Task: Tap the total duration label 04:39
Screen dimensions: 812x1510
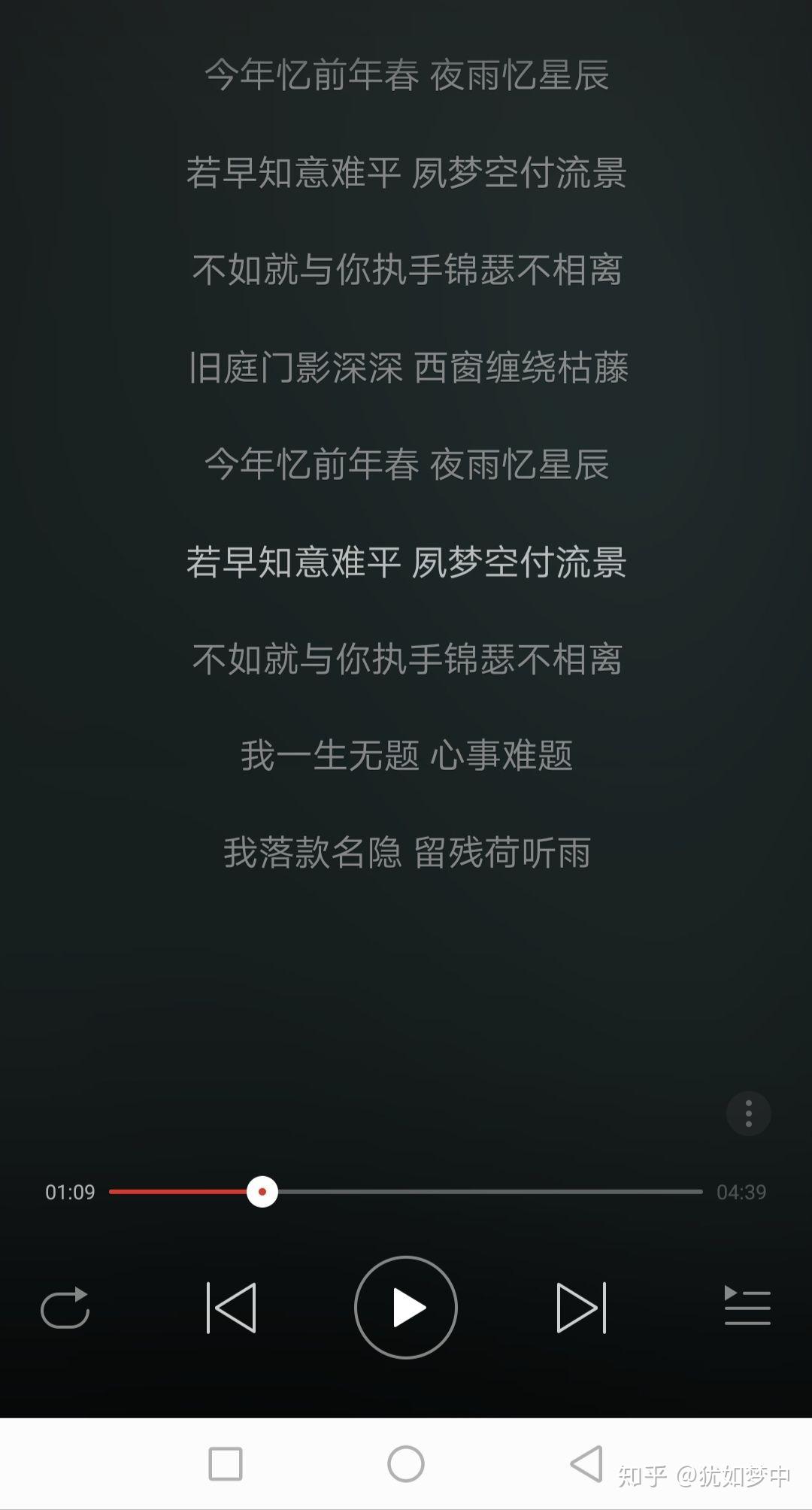Action: click(x=740, y=1192)
